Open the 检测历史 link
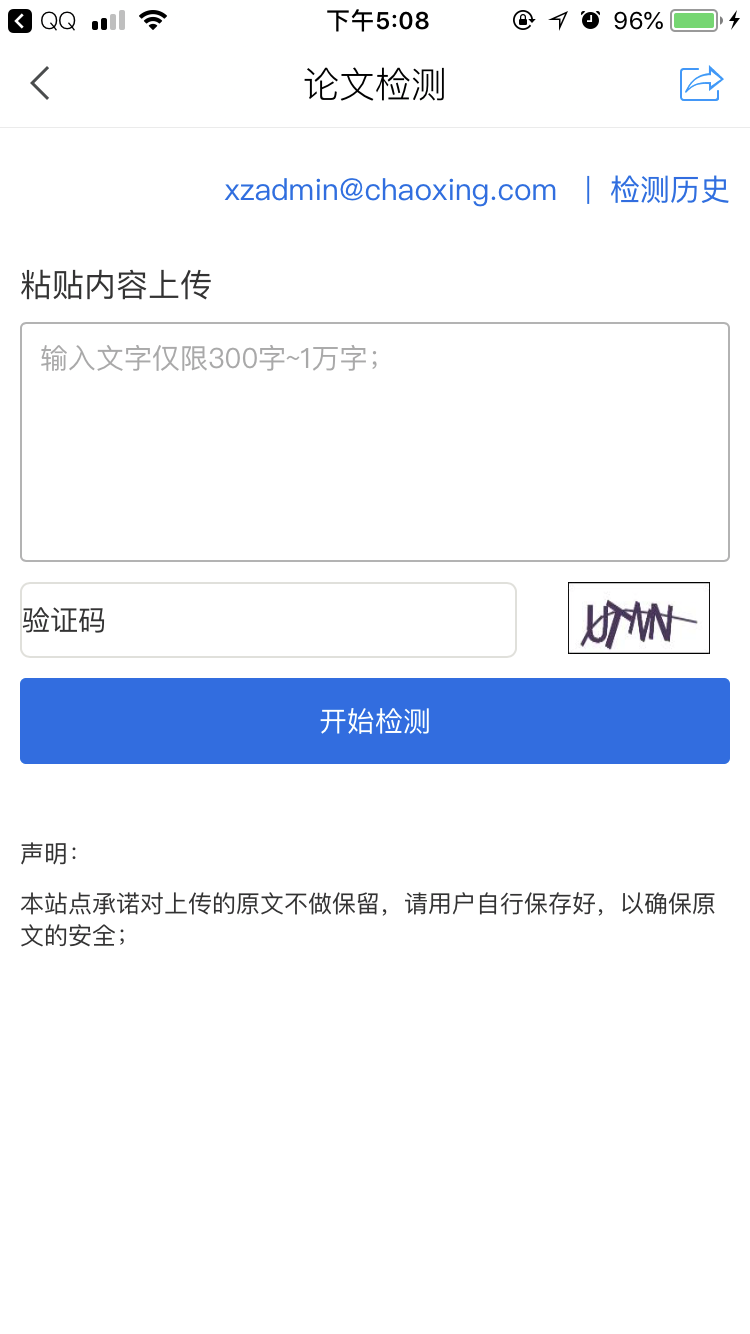This screenshot has width=750, height=1334. [x=669, y=189]
